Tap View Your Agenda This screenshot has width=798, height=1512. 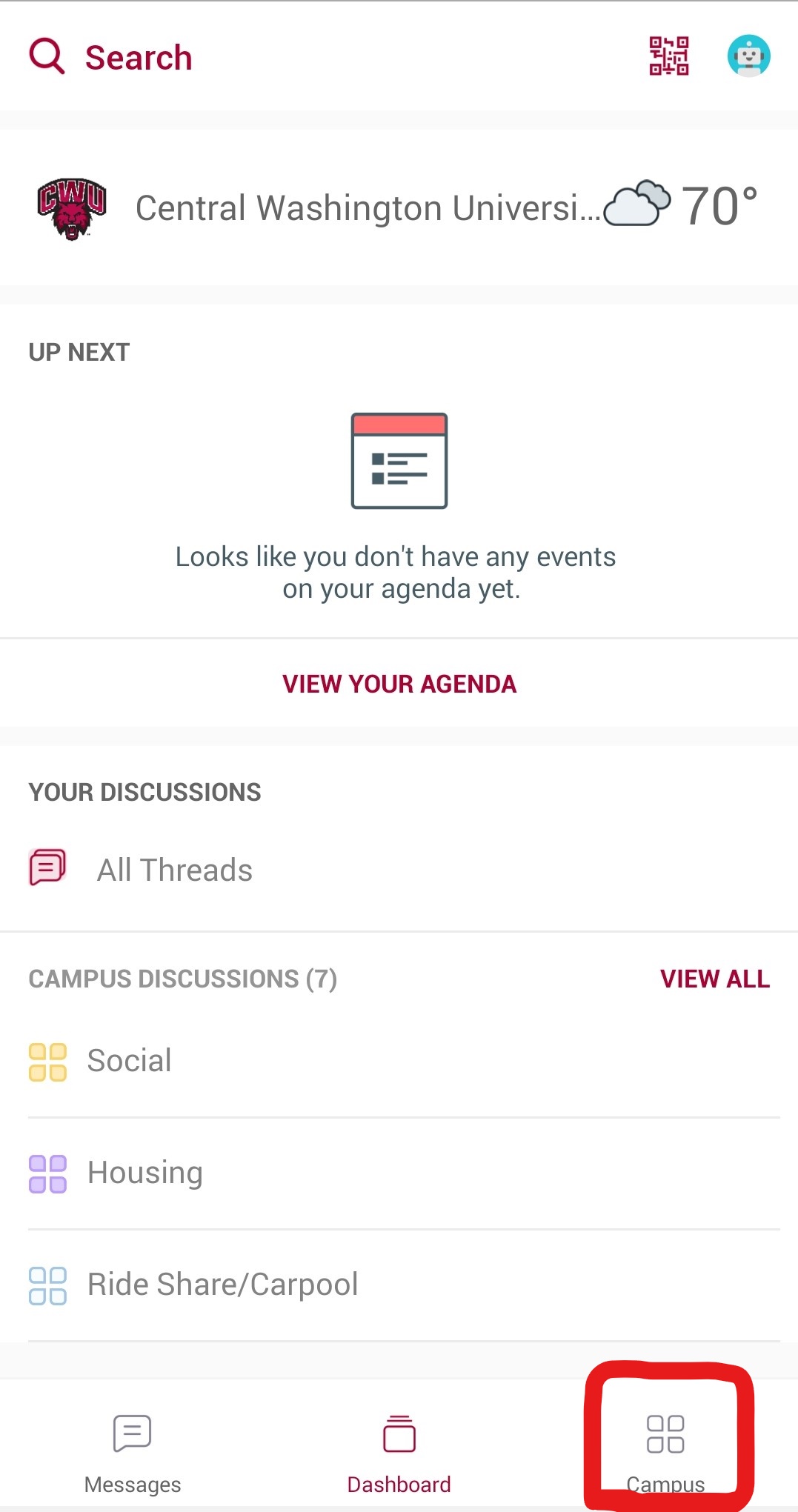coord(399,684)
